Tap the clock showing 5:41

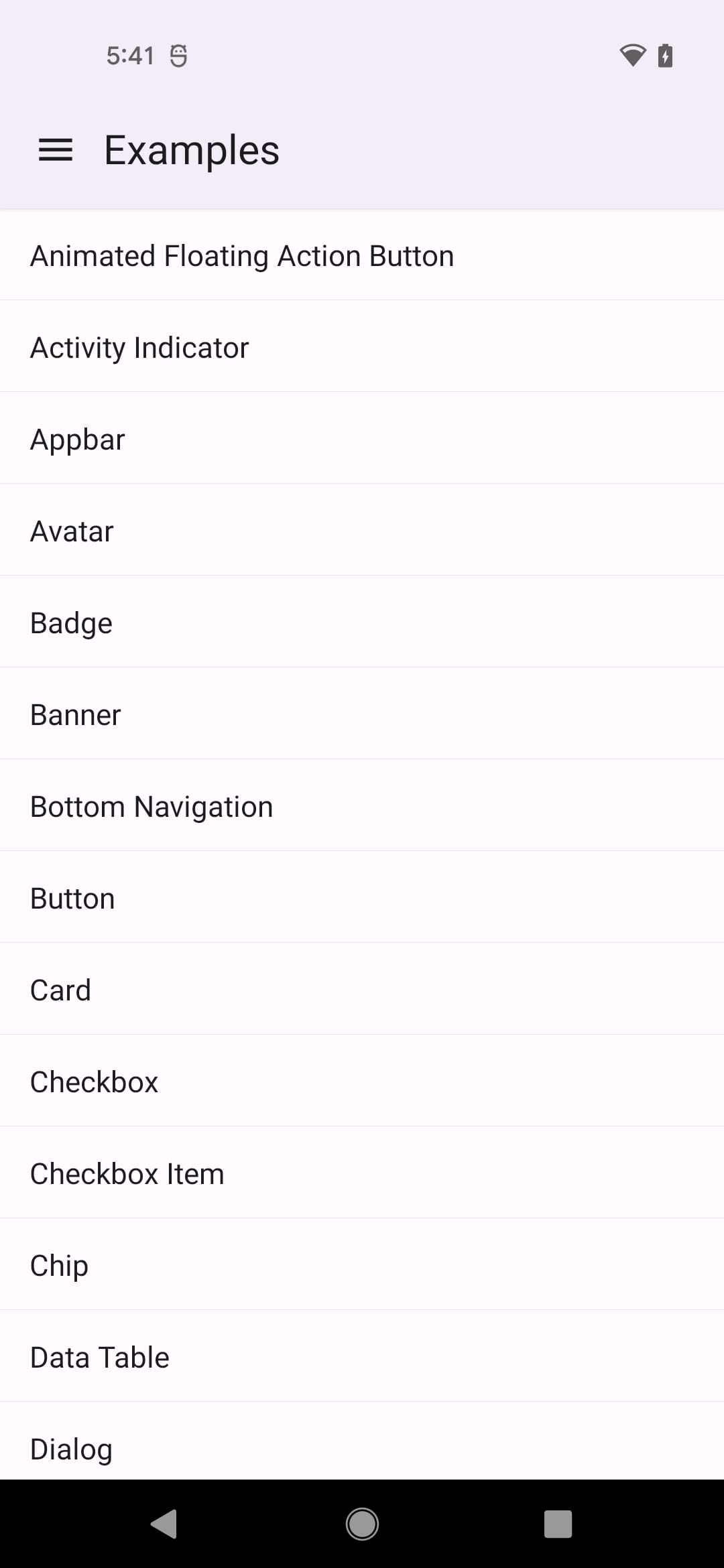(x=132, y=56)
